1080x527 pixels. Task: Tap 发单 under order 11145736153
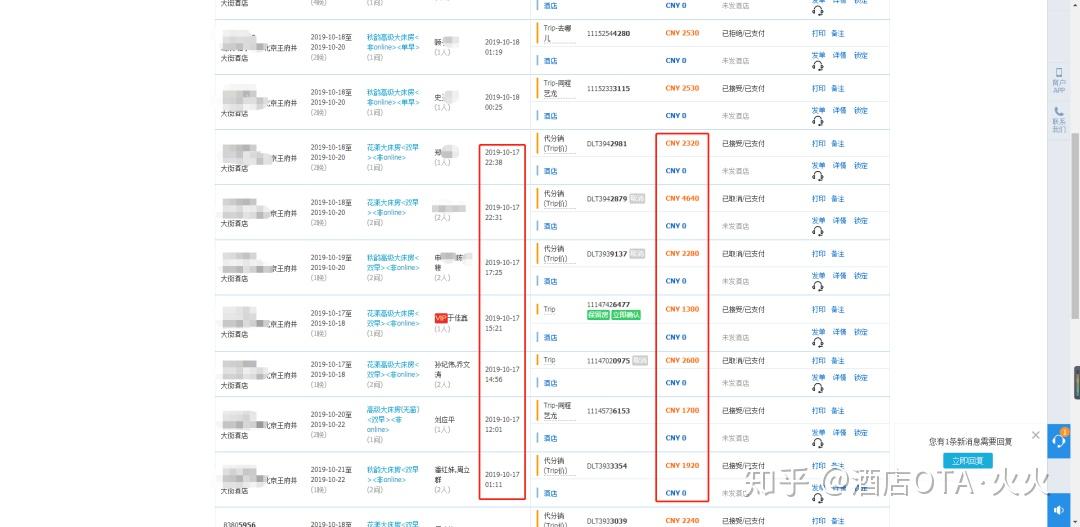click(x=818, y=432)
